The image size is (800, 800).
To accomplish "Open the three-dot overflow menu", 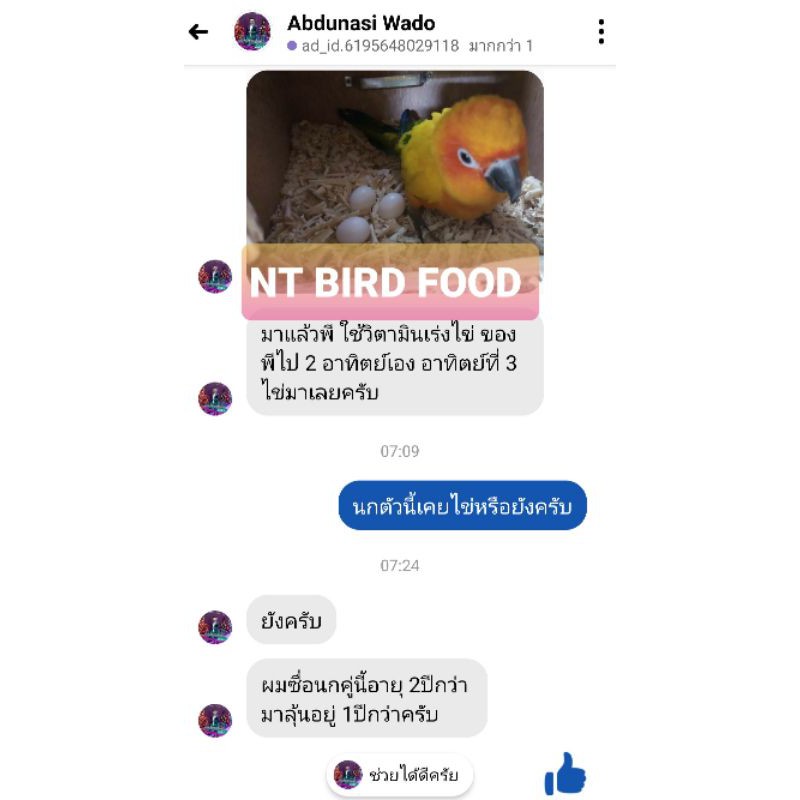I will (x=601, y=32).
